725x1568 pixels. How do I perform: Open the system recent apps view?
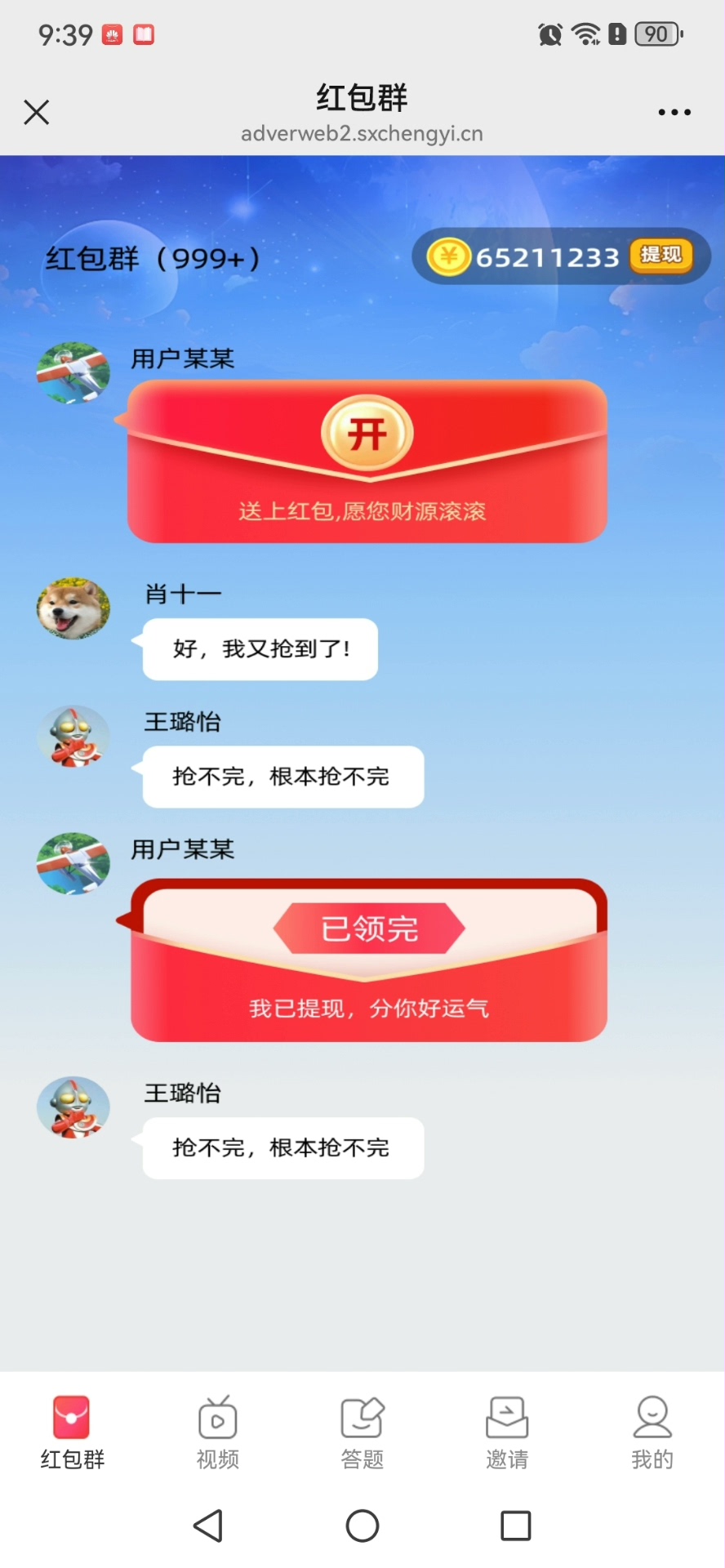[x=515, y=1525]
